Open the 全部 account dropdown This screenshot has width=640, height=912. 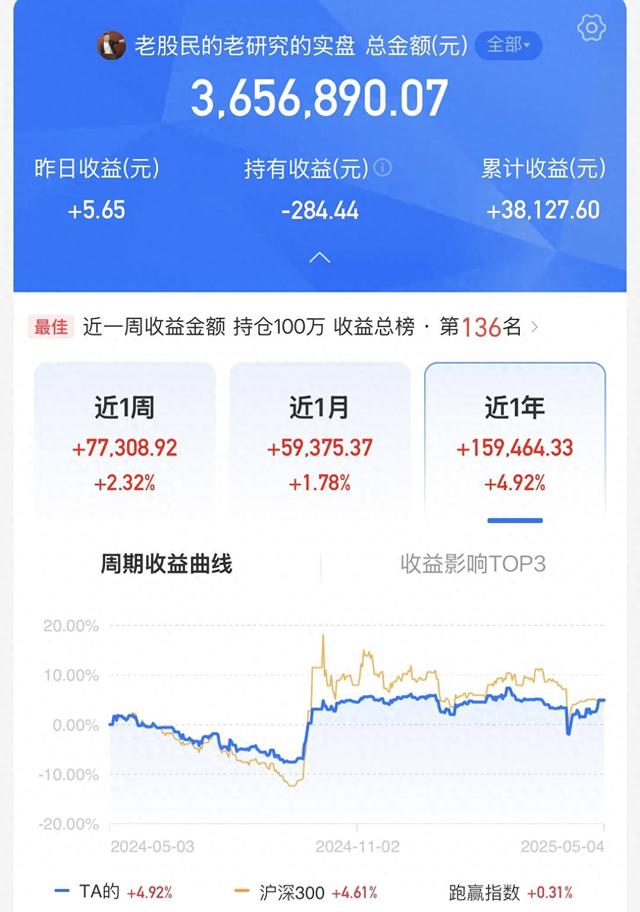coord(509,45)
